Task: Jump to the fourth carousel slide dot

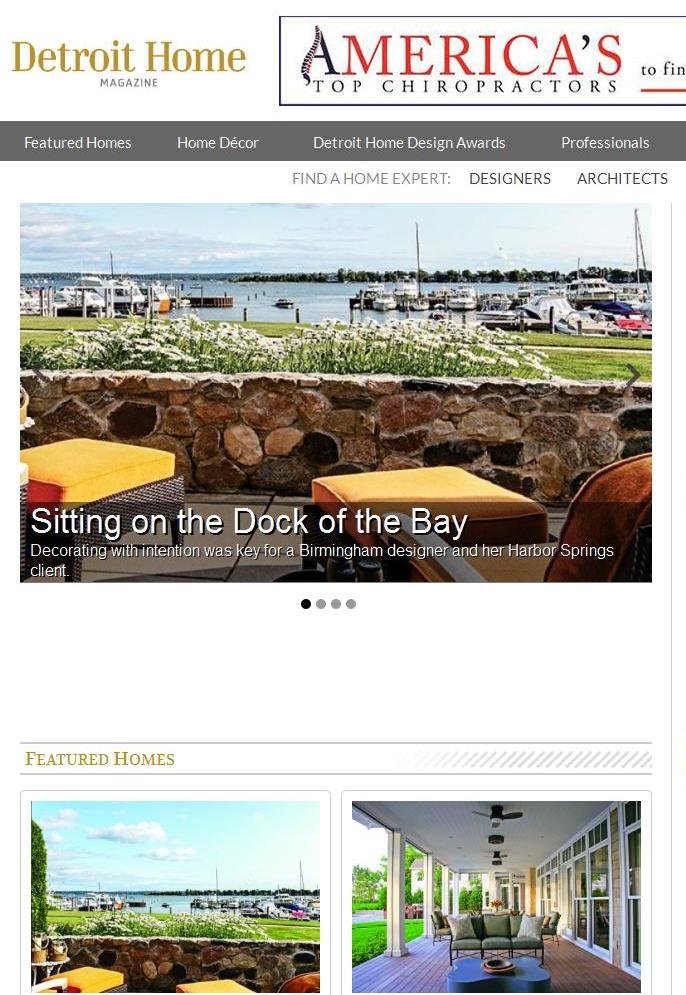Action: (x=351, y=604)
